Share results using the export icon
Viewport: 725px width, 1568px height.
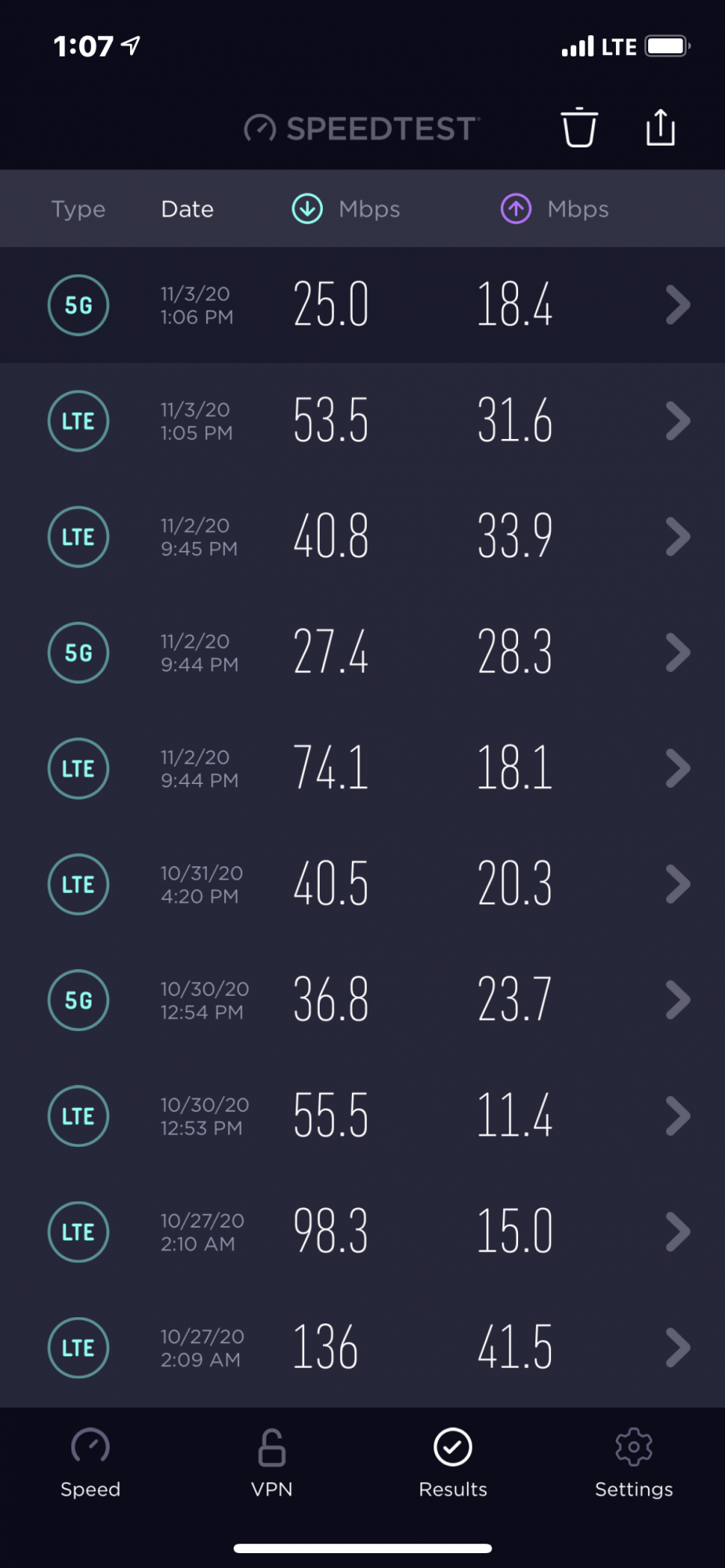coord(661,127)
